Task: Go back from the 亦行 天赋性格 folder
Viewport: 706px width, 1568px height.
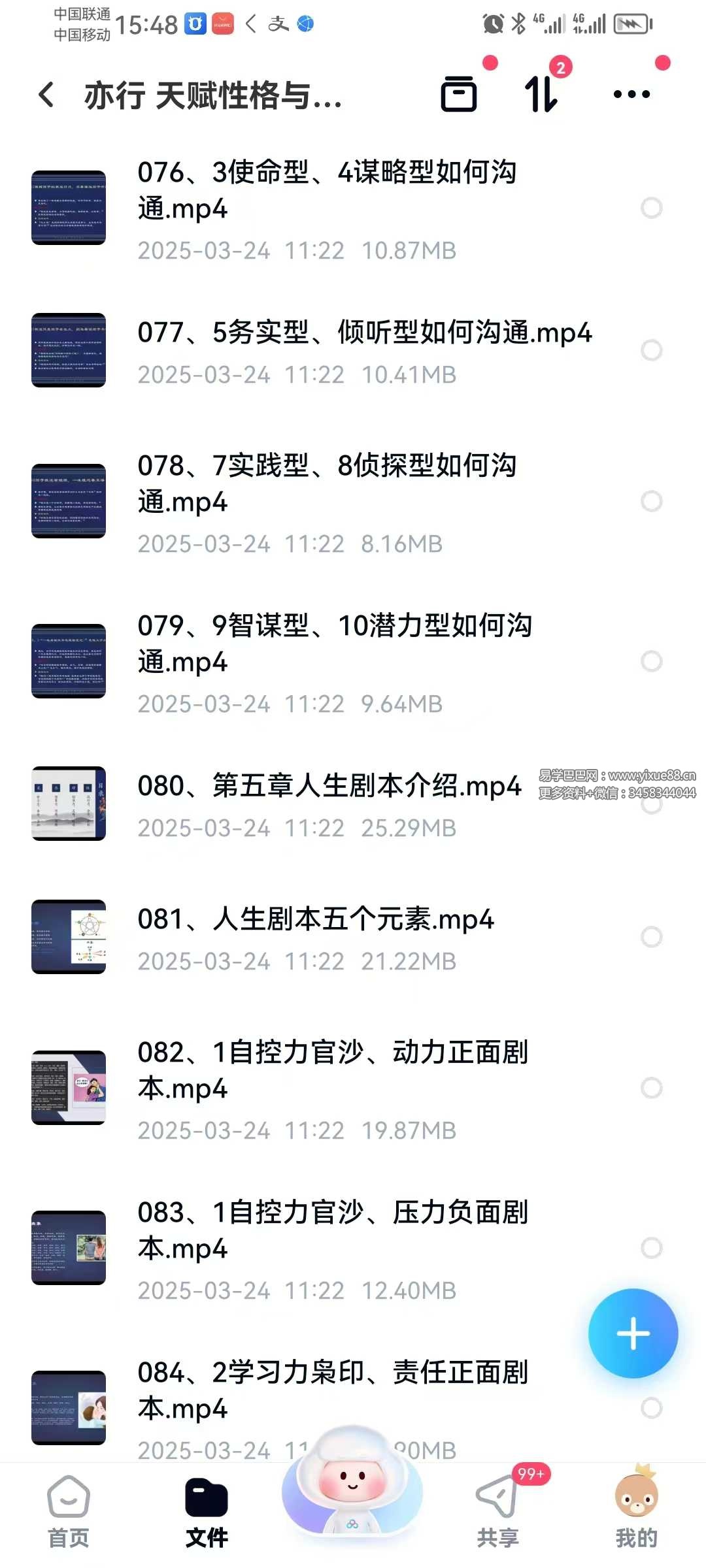Action: pos(46,95)
